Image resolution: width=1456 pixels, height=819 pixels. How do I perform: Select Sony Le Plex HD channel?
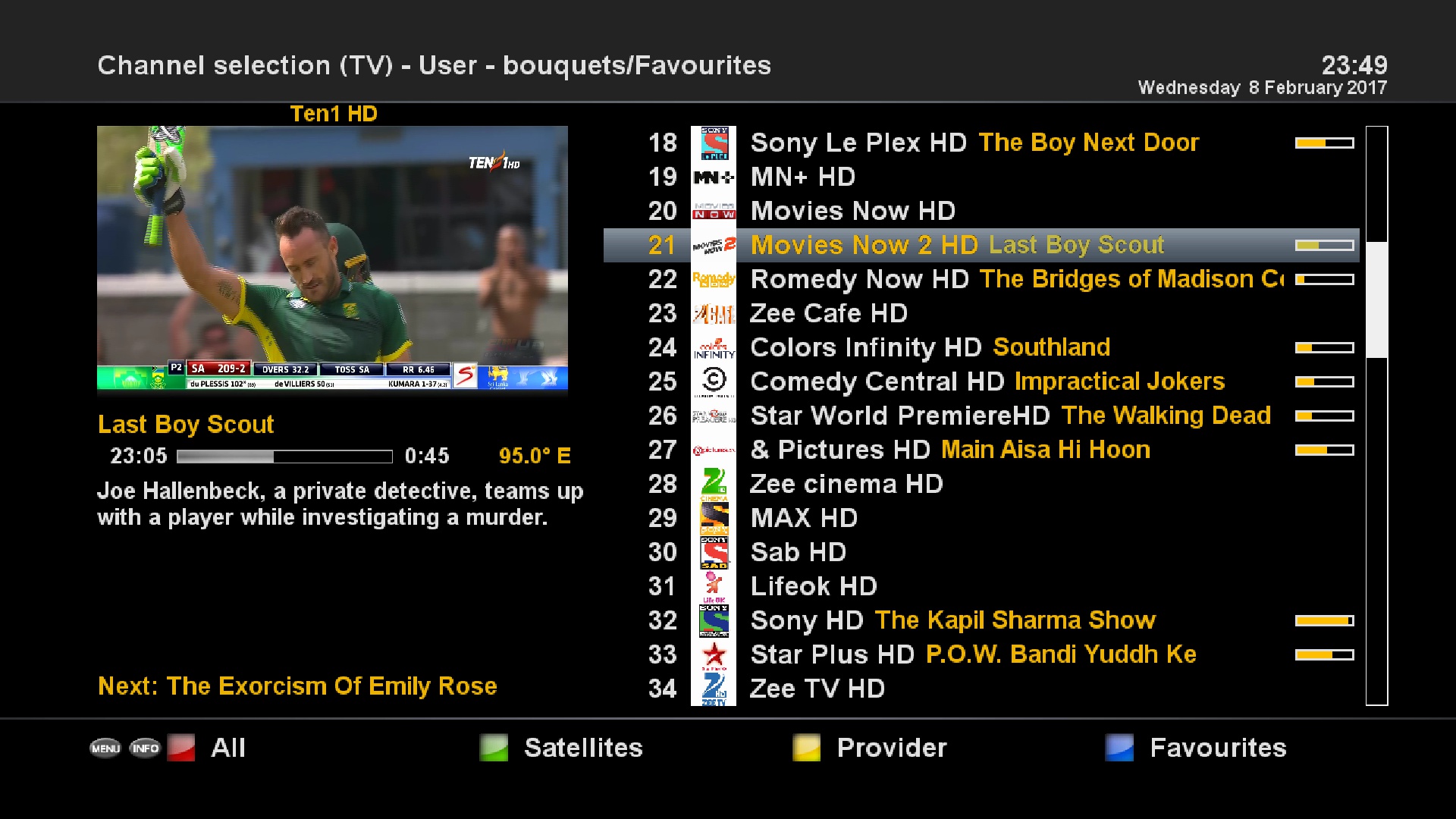[x=858, y=143]
